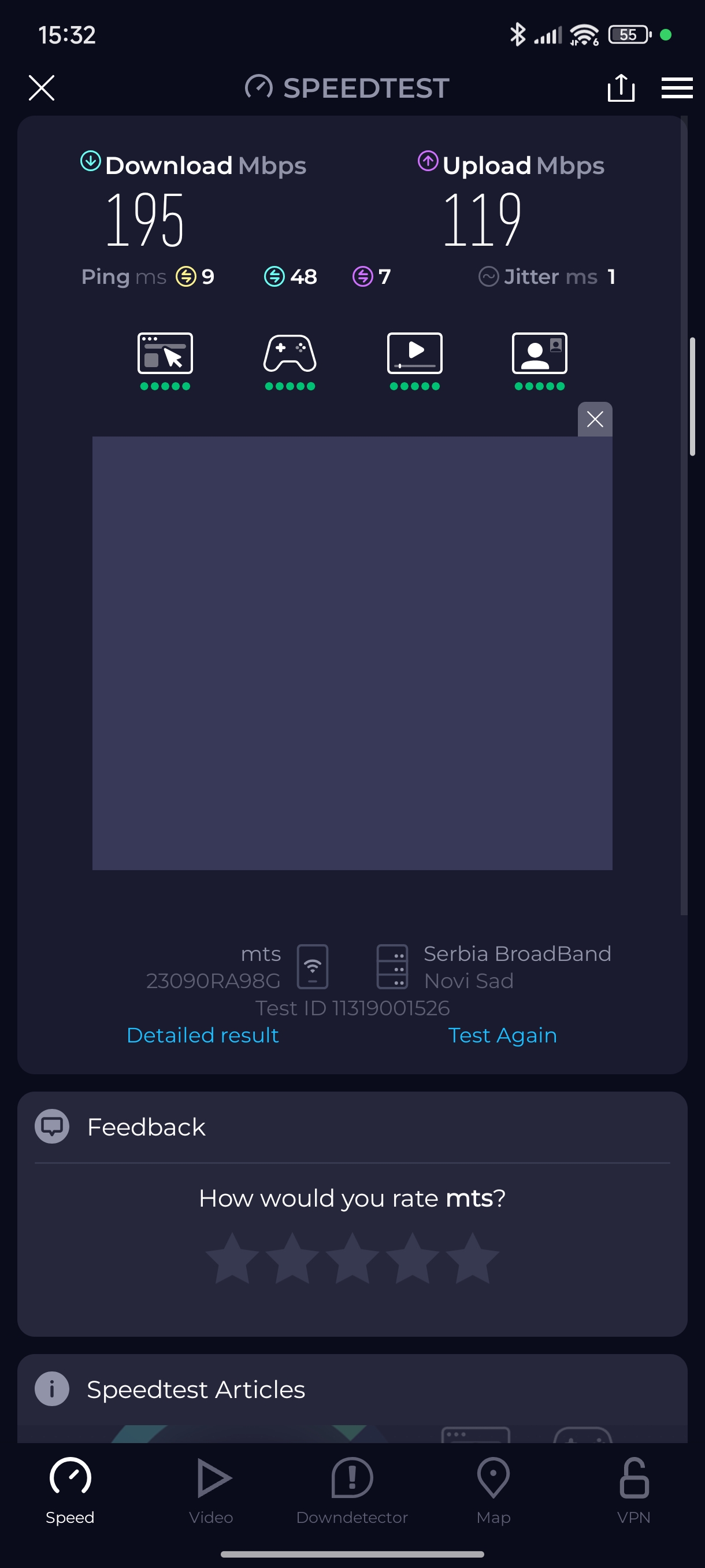Viewport: 705px width, 1568px height.
Task: View video streaming experience score
Action: point(414,360)
